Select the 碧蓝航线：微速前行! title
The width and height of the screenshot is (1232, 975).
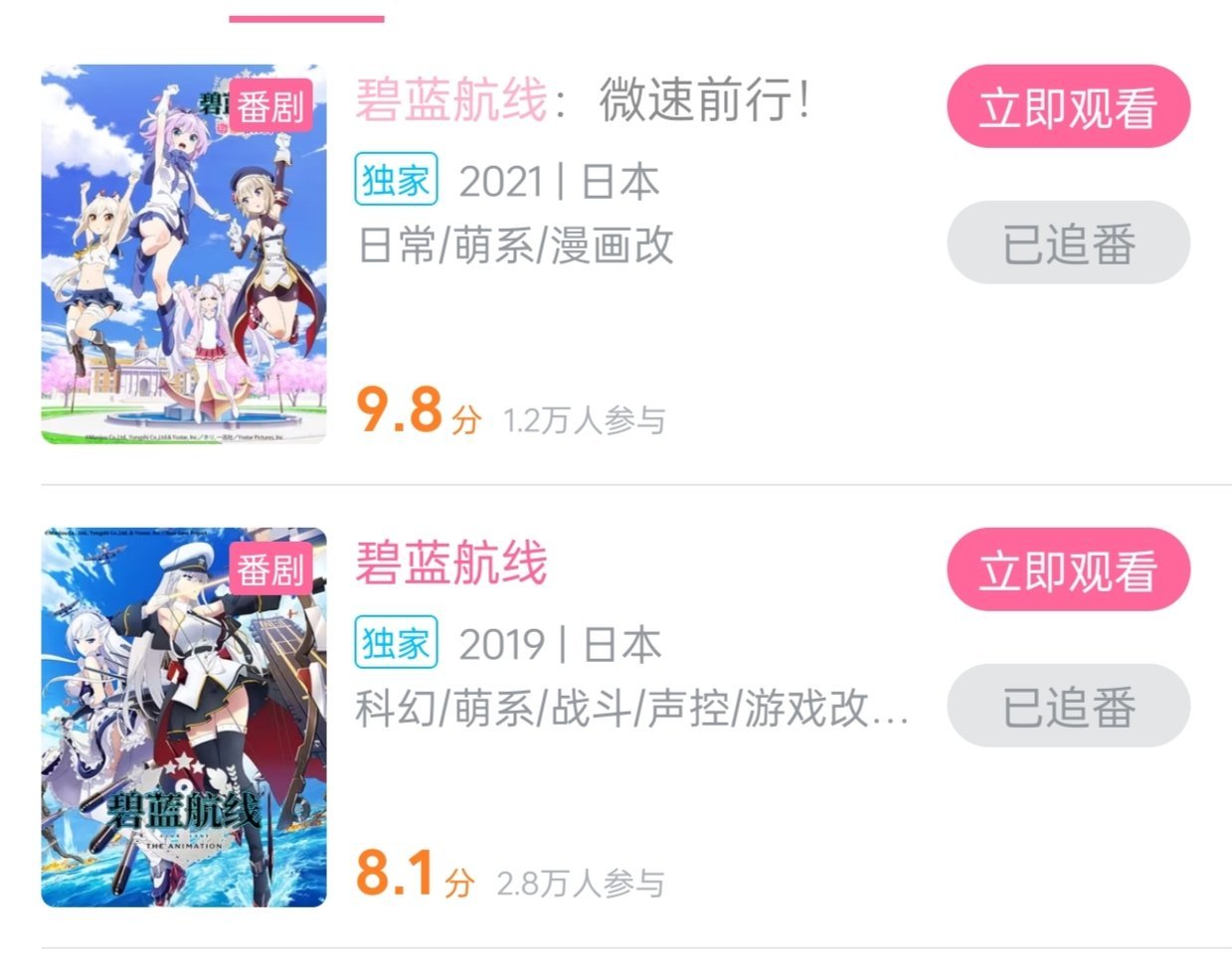[x=583, y=99]
